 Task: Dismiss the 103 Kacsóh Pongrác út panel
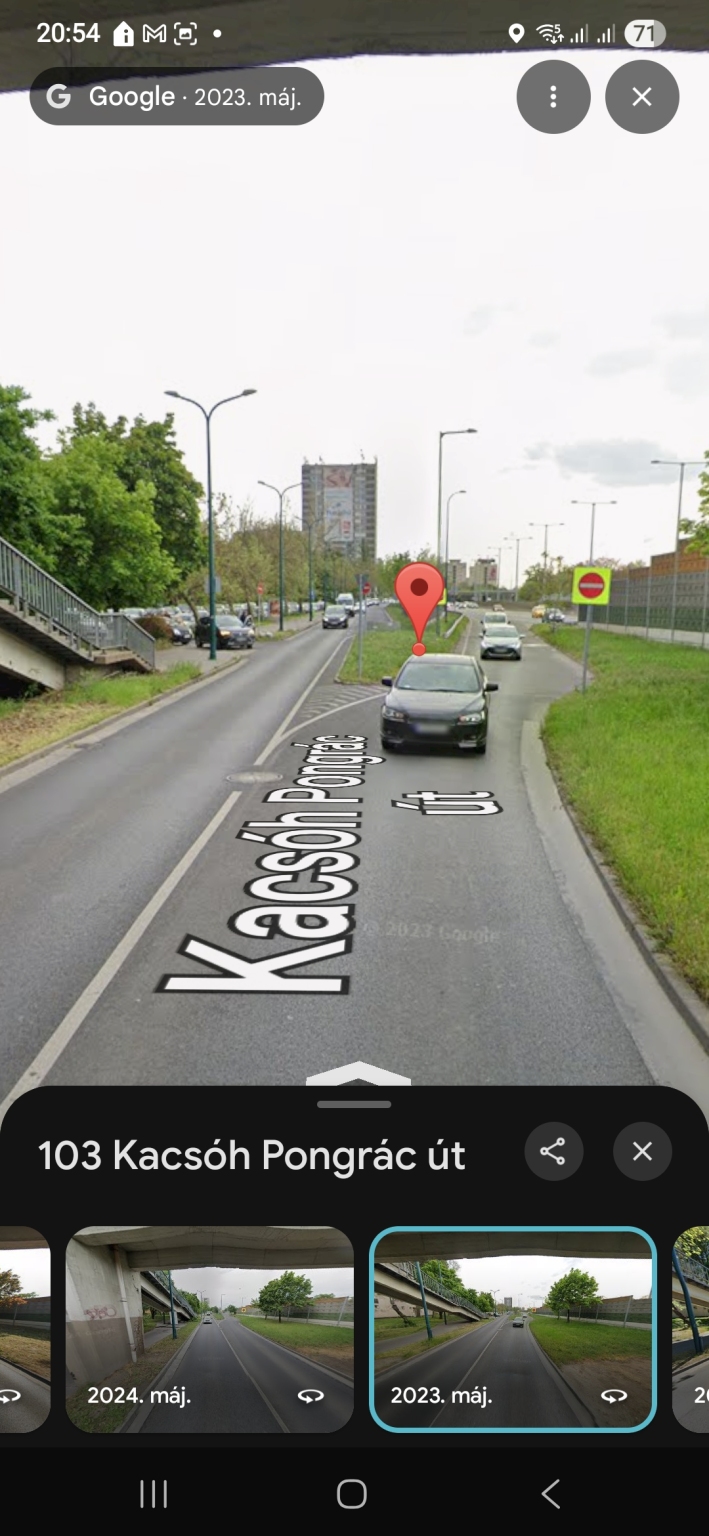point(642,1152)
